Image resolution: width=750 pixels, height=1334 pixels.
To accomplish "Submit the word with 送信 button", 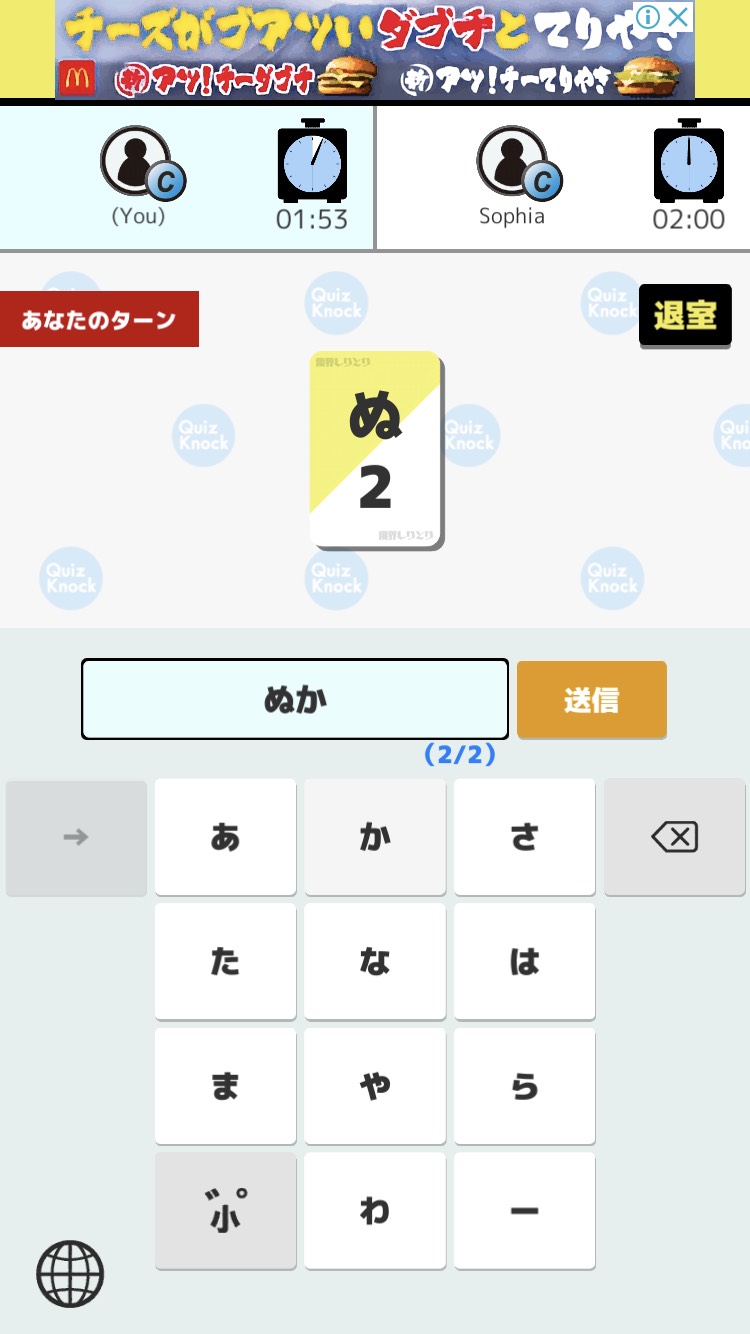I will [x=592, y=700].
